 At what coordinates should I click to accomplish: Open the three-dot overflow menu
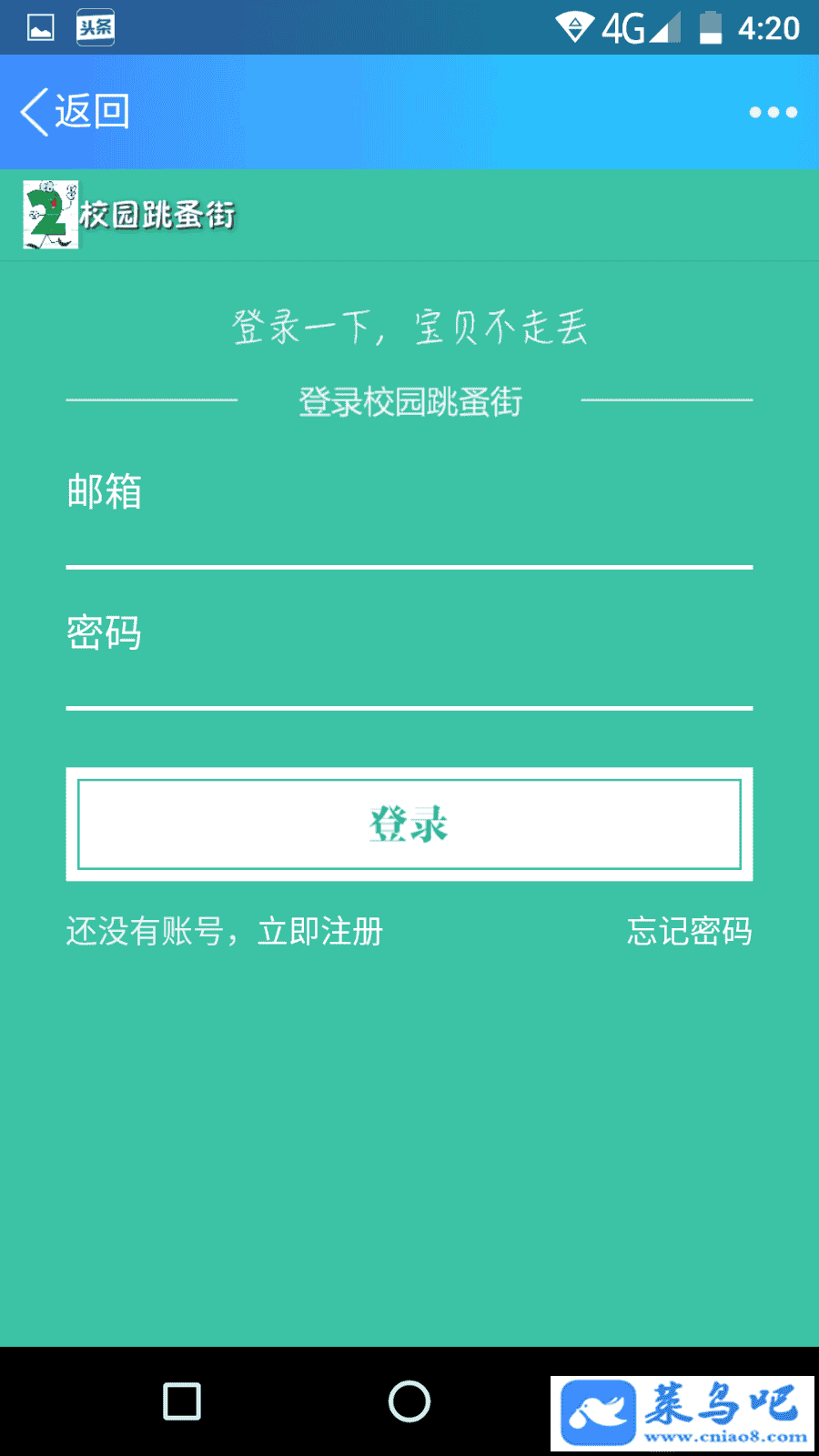[x=773, y=112]
